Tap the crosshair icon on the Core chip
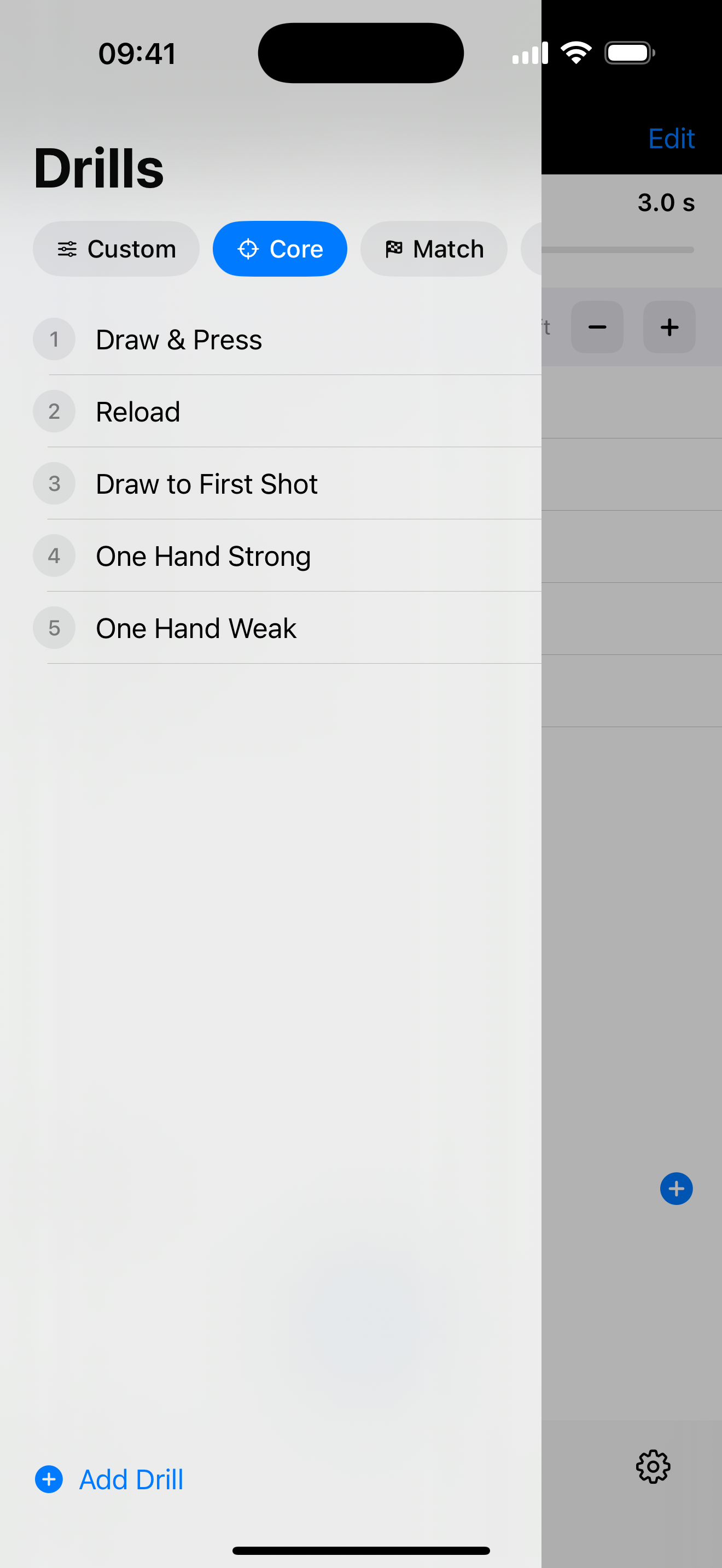Screen dimensions: 722x1568 pyautogui.click(x=248, y=248)
